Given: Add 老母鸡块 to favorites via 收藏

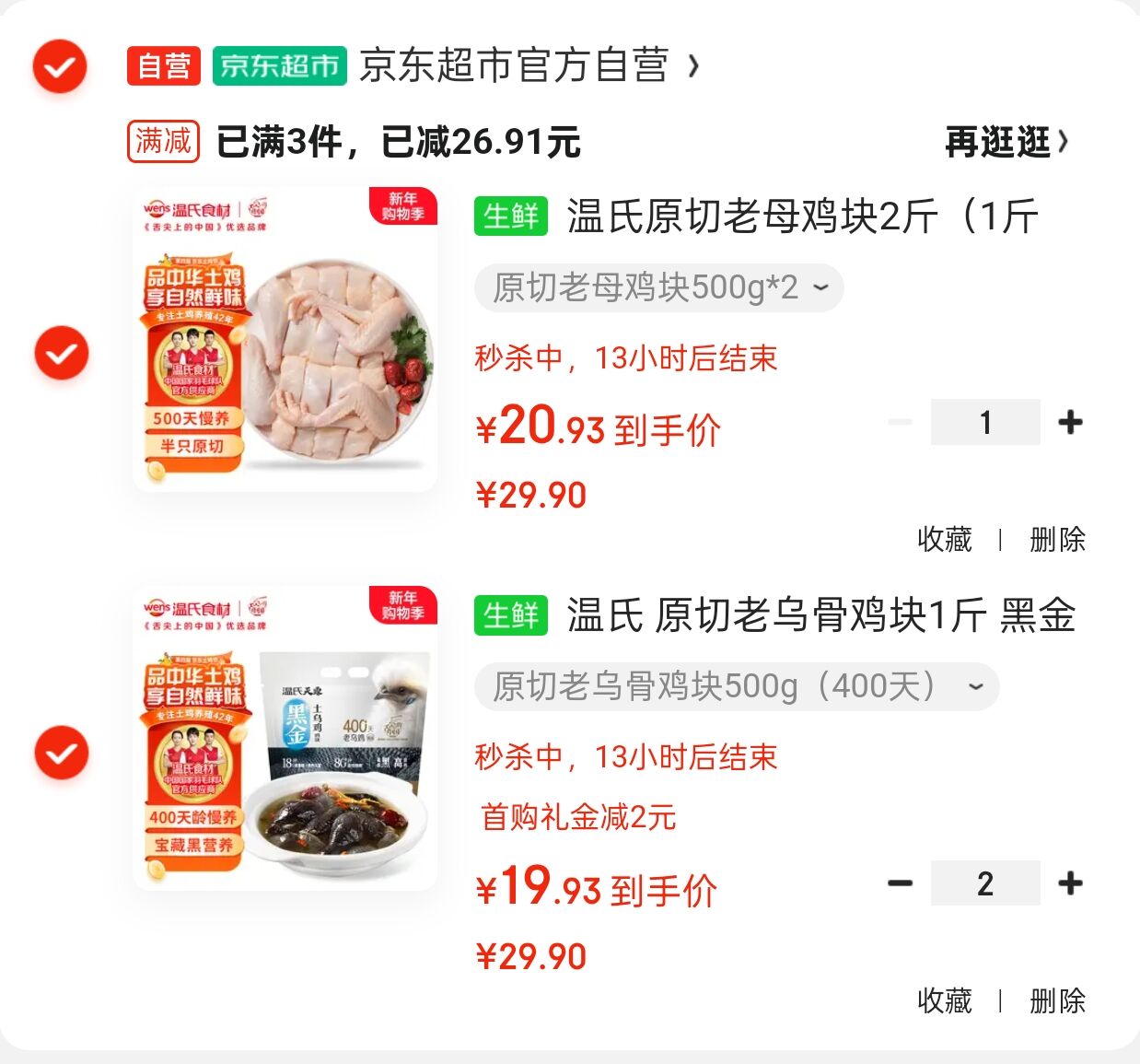Looking at the screenshot, I should tap(944, 540).
